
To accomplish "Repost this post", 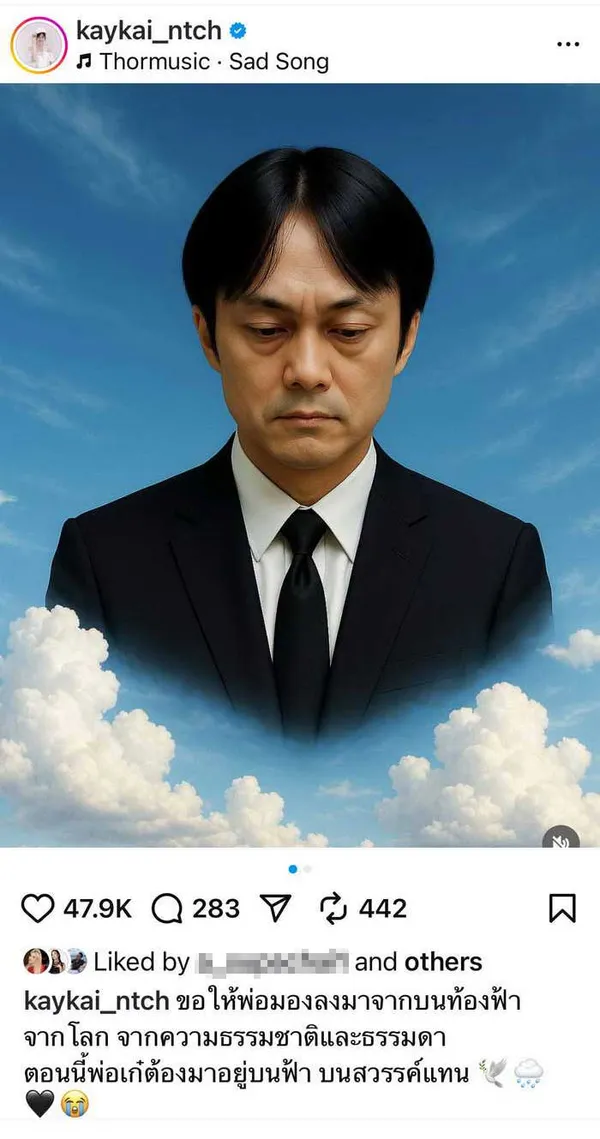I will click(332, 909).
